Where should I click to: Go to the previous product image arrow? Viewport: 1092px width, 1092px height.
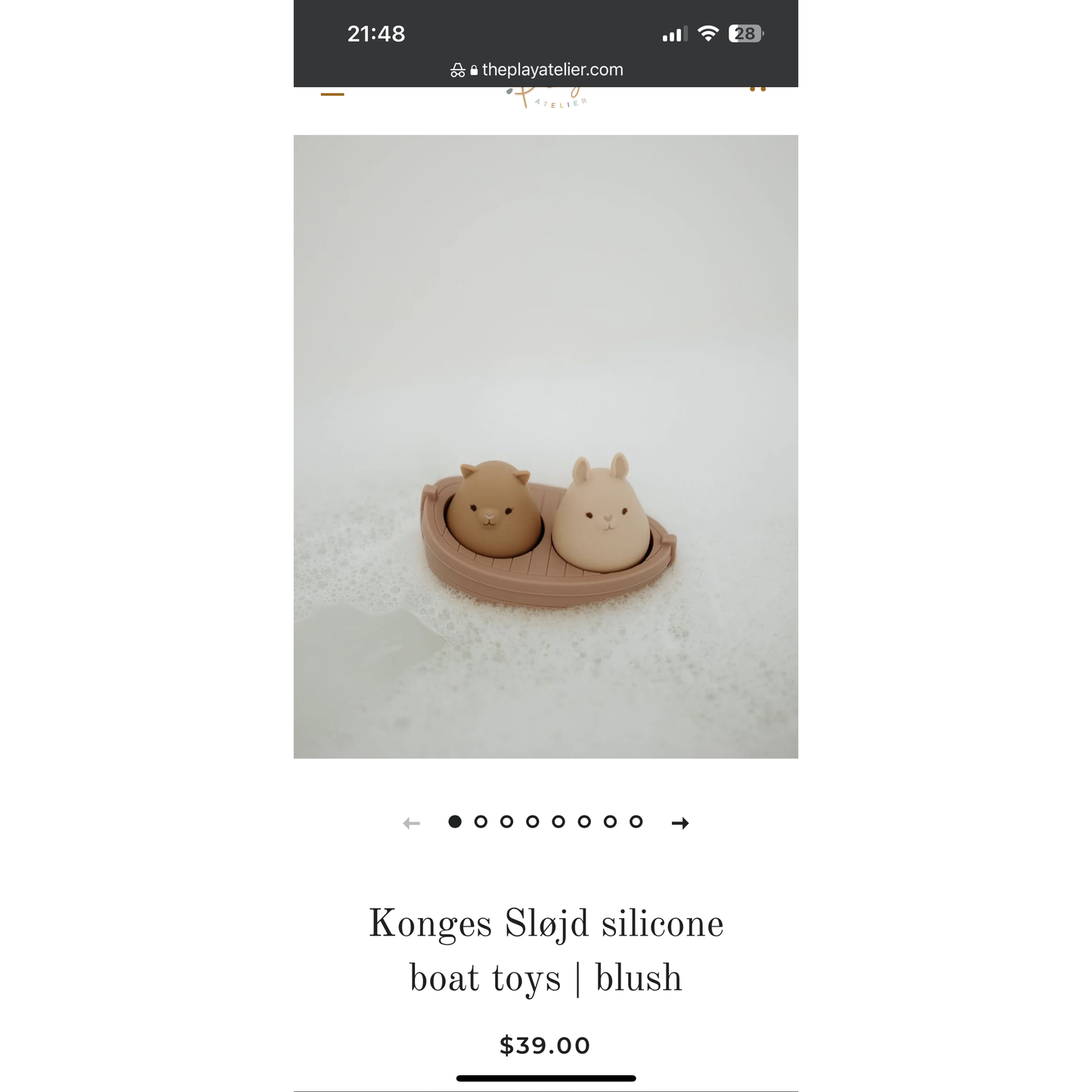pos(412,823)
